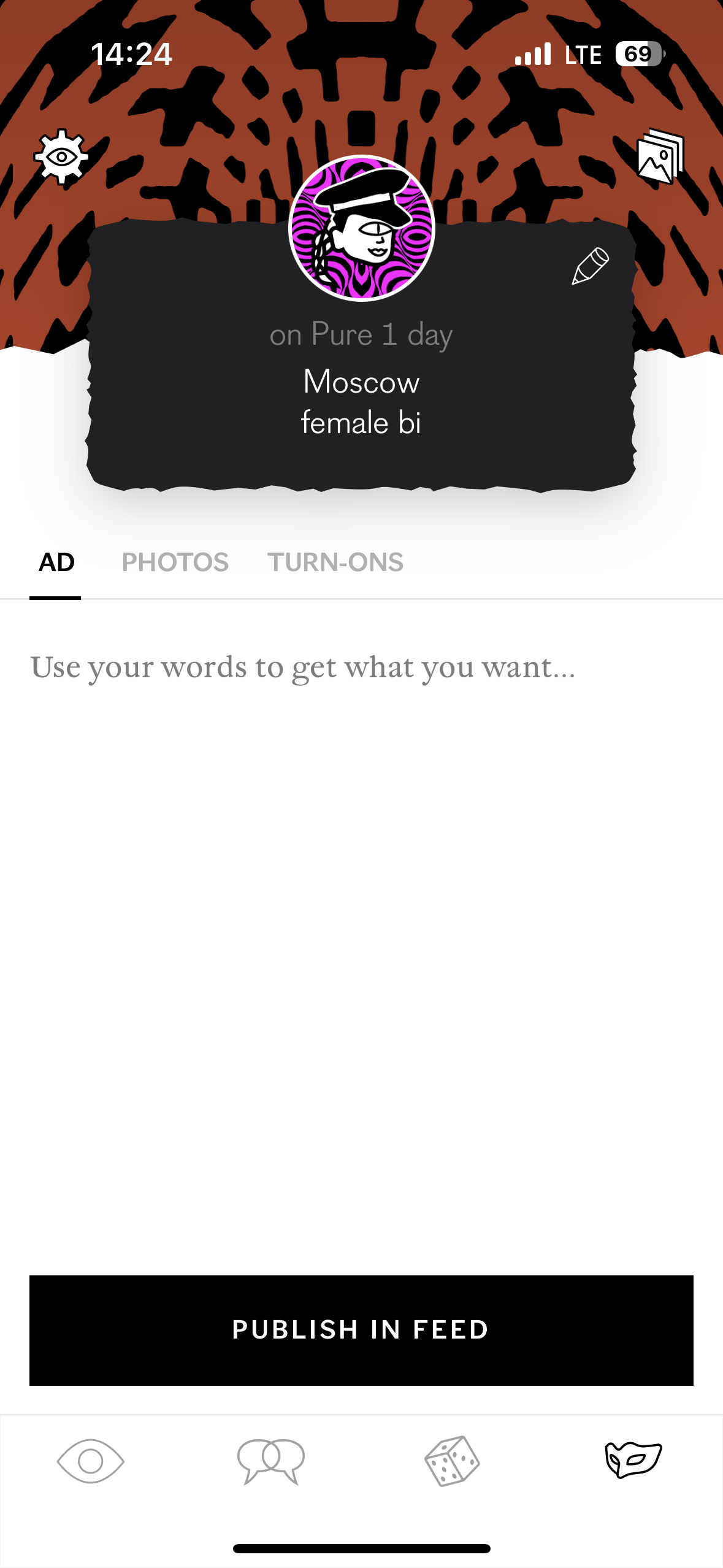Open the settings gear icon
This screenshot has height=1568, width=723.
61,156
